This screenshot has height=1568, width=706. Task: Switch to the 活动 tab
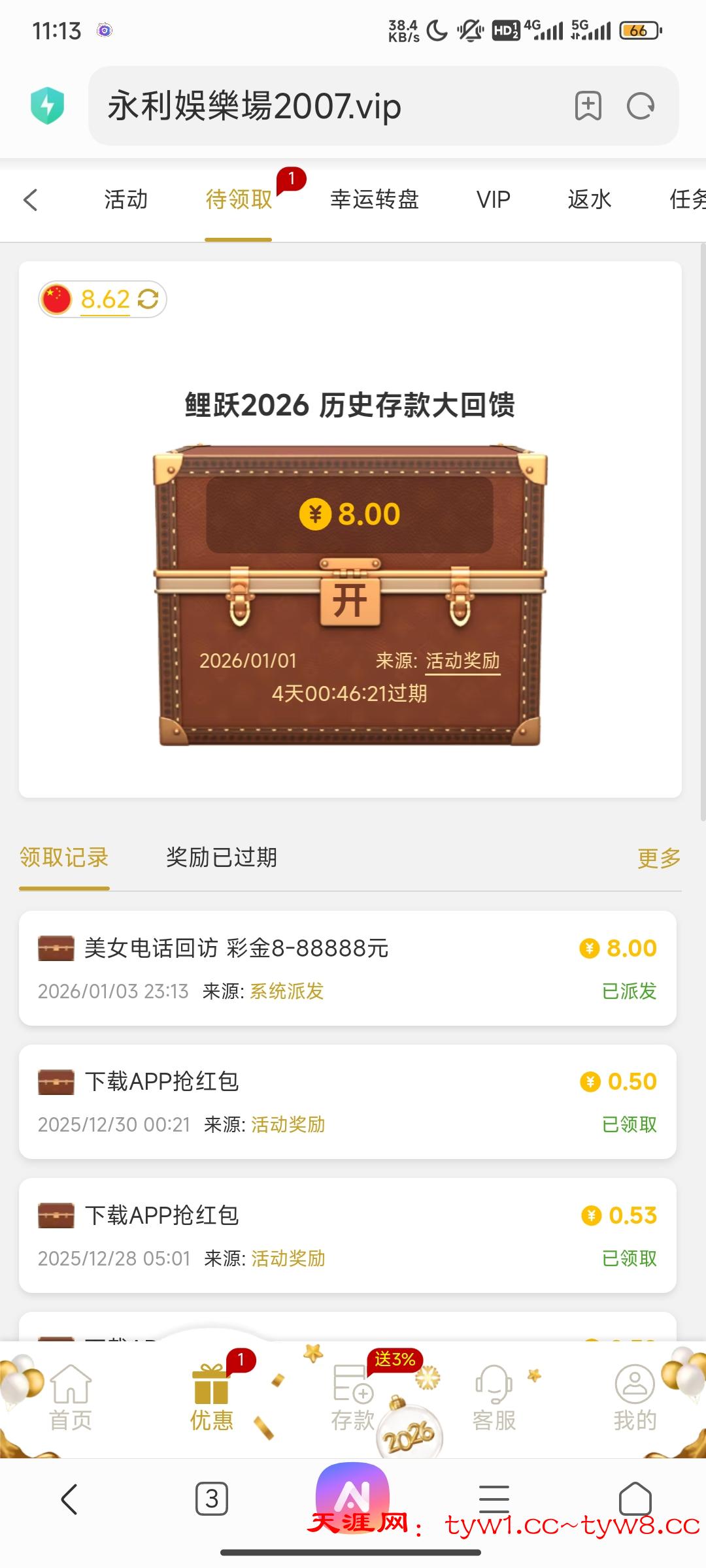[x=126, y=200]
